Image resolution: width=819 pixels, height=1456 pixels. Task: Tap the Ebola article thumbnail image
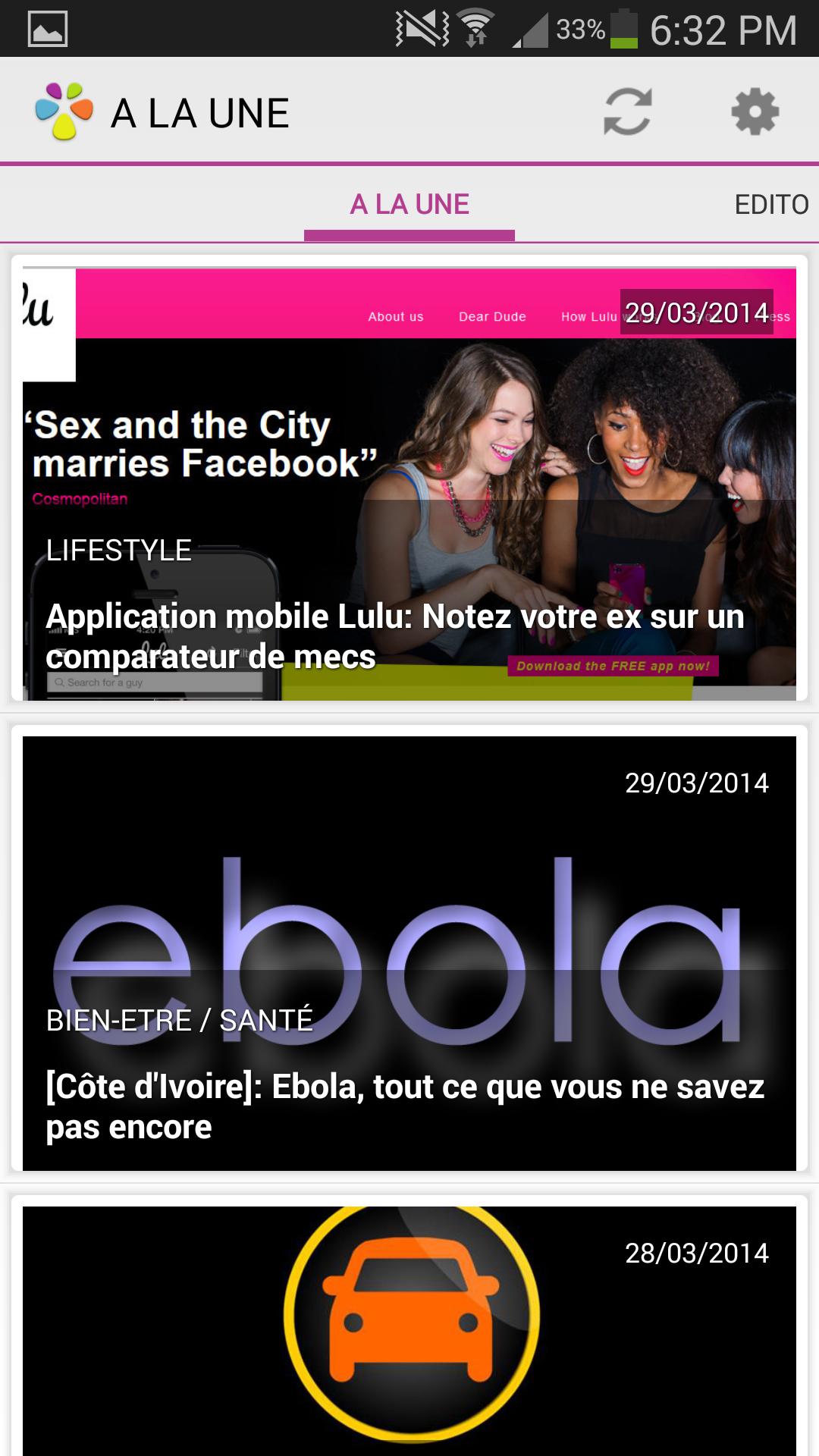coord(409,933)
